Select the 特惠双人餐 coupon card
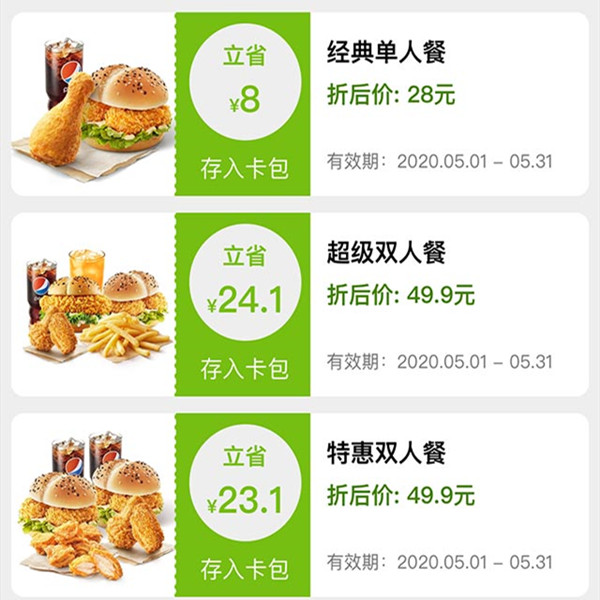Screen dimensions: 600x600 [x=387, y=450]
